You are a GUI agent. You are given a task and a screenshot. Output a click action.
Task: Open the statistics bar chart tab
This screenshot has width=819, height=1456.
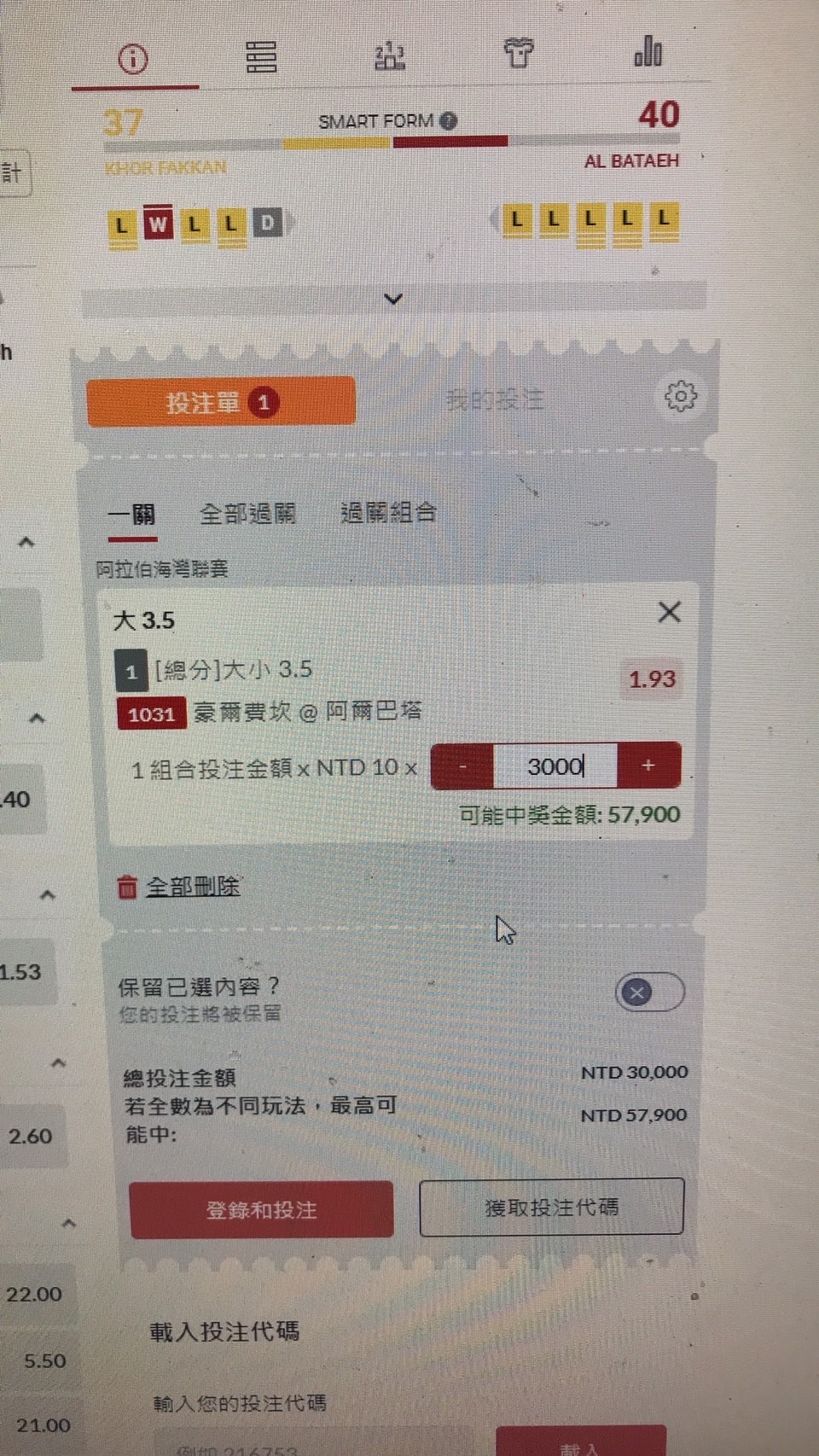click(648, 51)
